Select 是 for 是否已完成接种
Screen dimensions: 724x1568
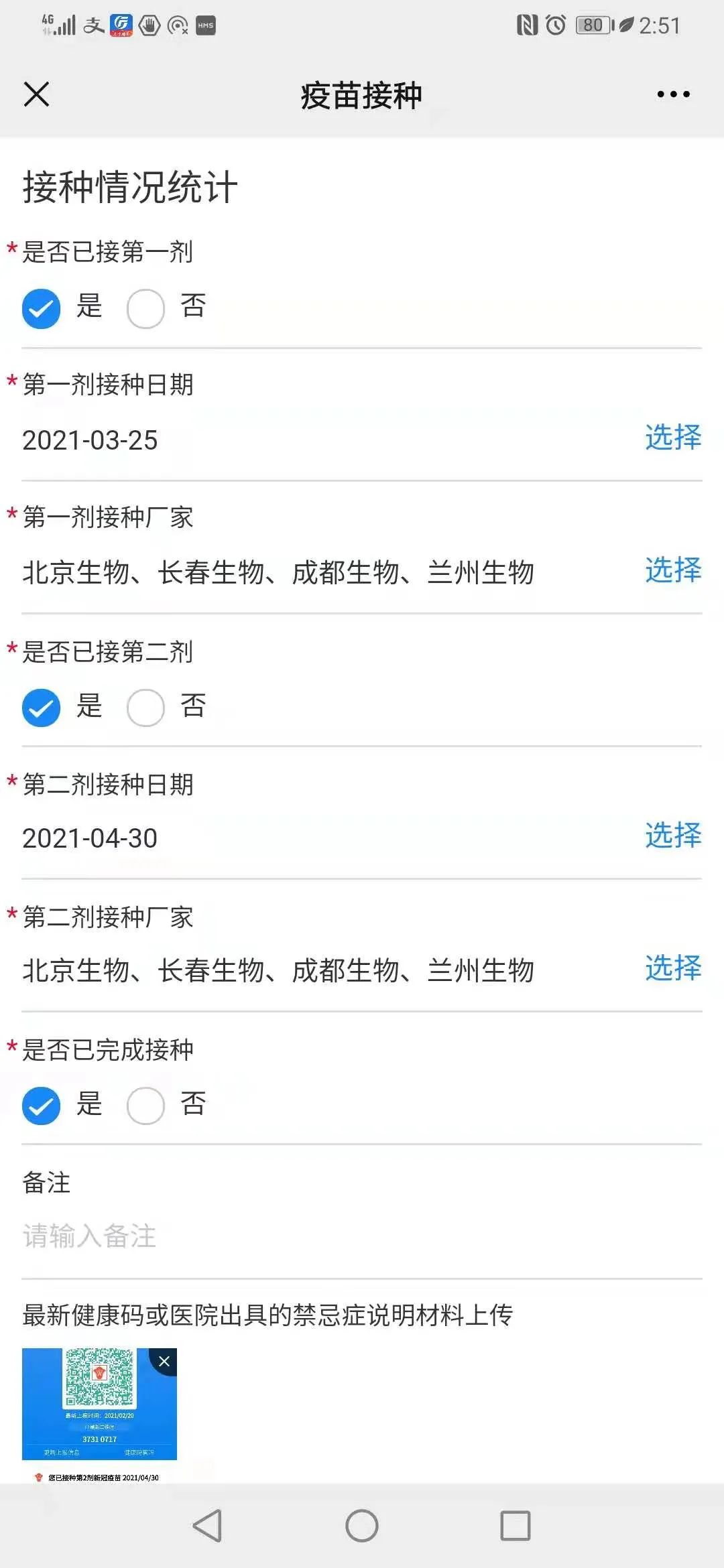[42, 1106]
